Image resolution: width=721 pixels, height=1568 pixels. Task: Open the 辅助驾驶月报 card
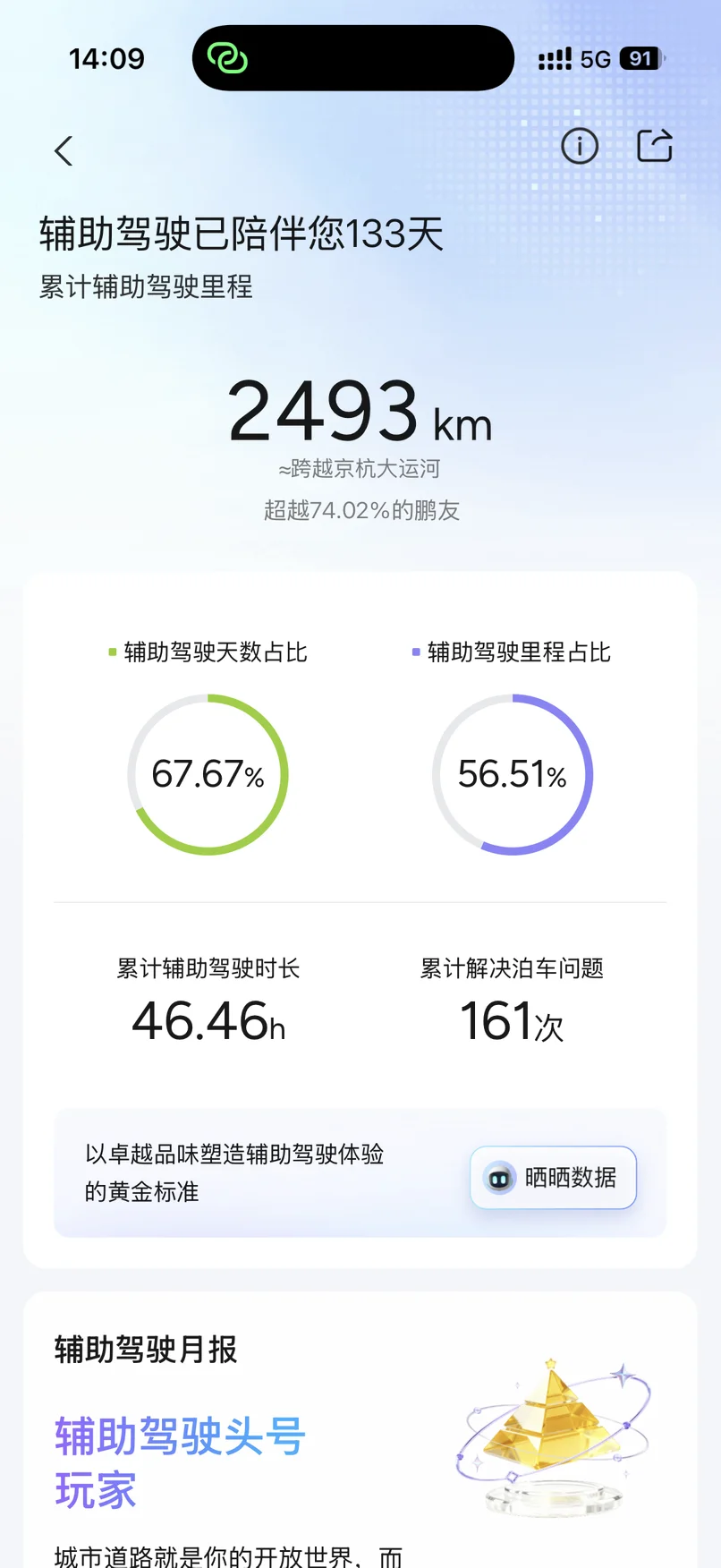pyautogui.click(x=360, y=1429)
